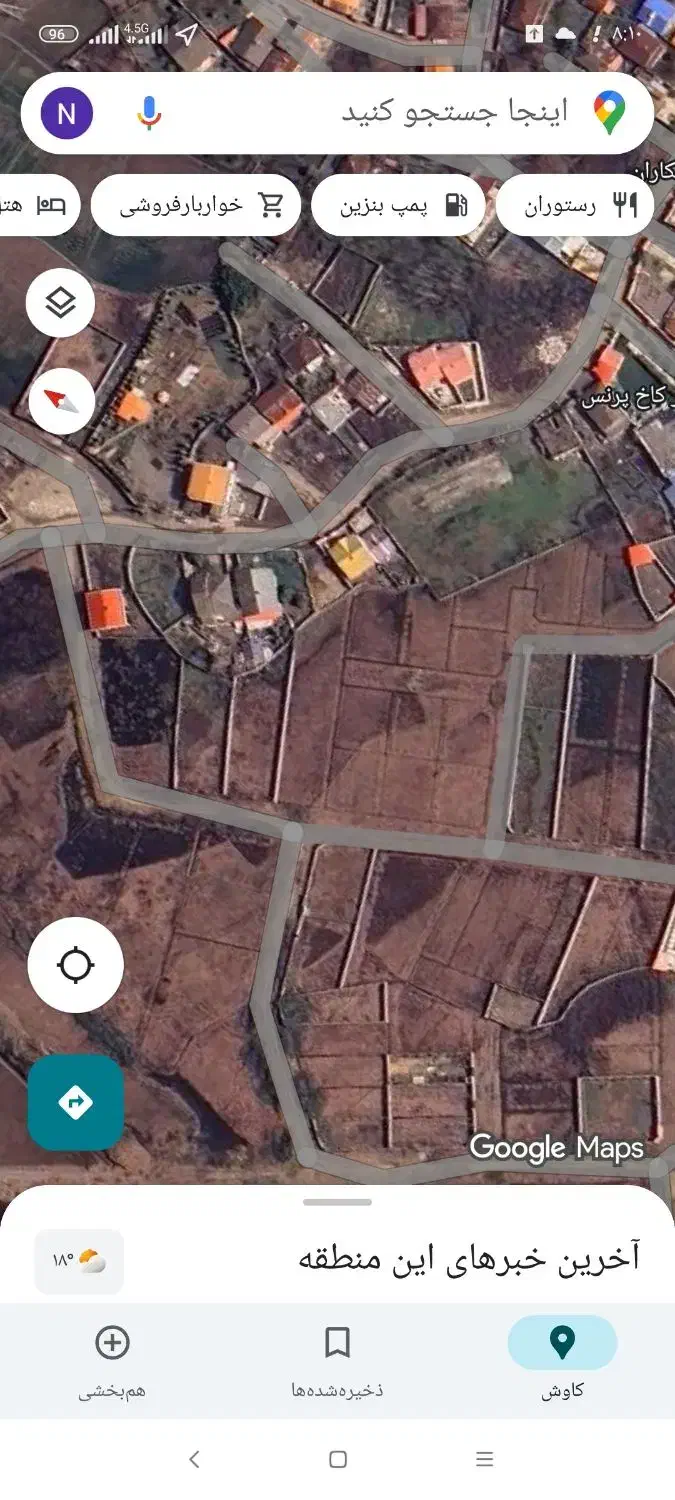Open the weather widget showing 18°
Viewport: 675px width, 1500px height.
coord(79,1261)
